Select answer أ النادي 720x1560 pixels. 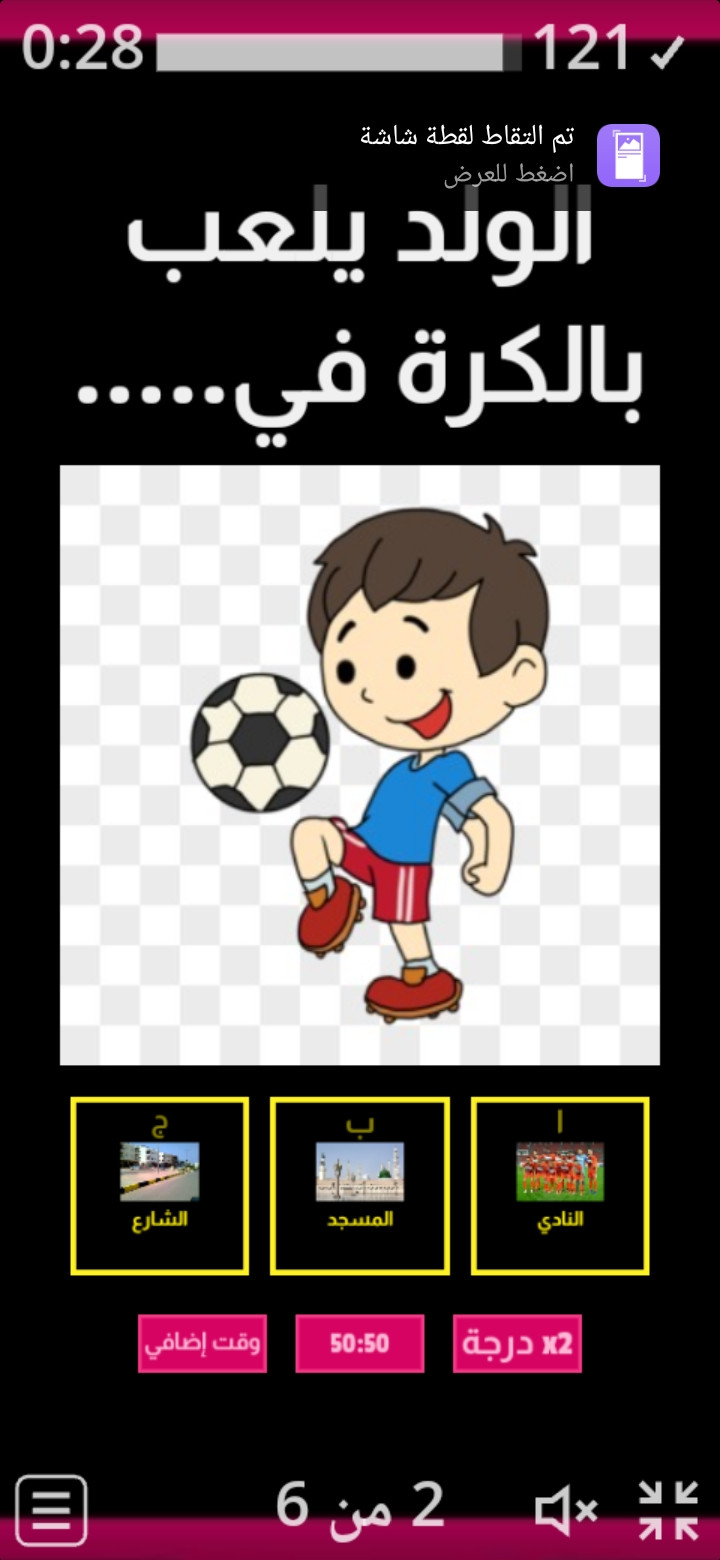click(560, 1186)
